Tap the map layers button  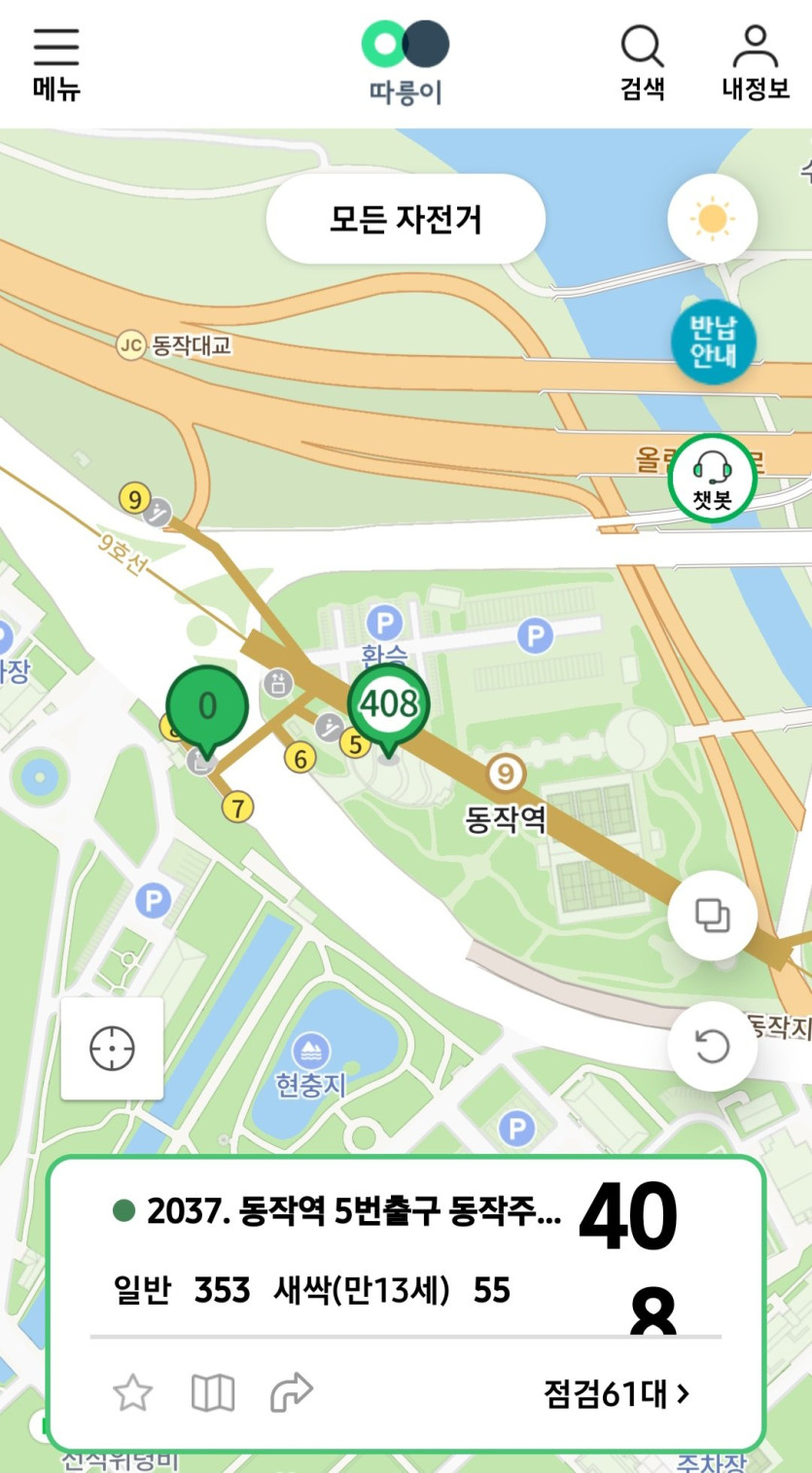tap(712, 916)
